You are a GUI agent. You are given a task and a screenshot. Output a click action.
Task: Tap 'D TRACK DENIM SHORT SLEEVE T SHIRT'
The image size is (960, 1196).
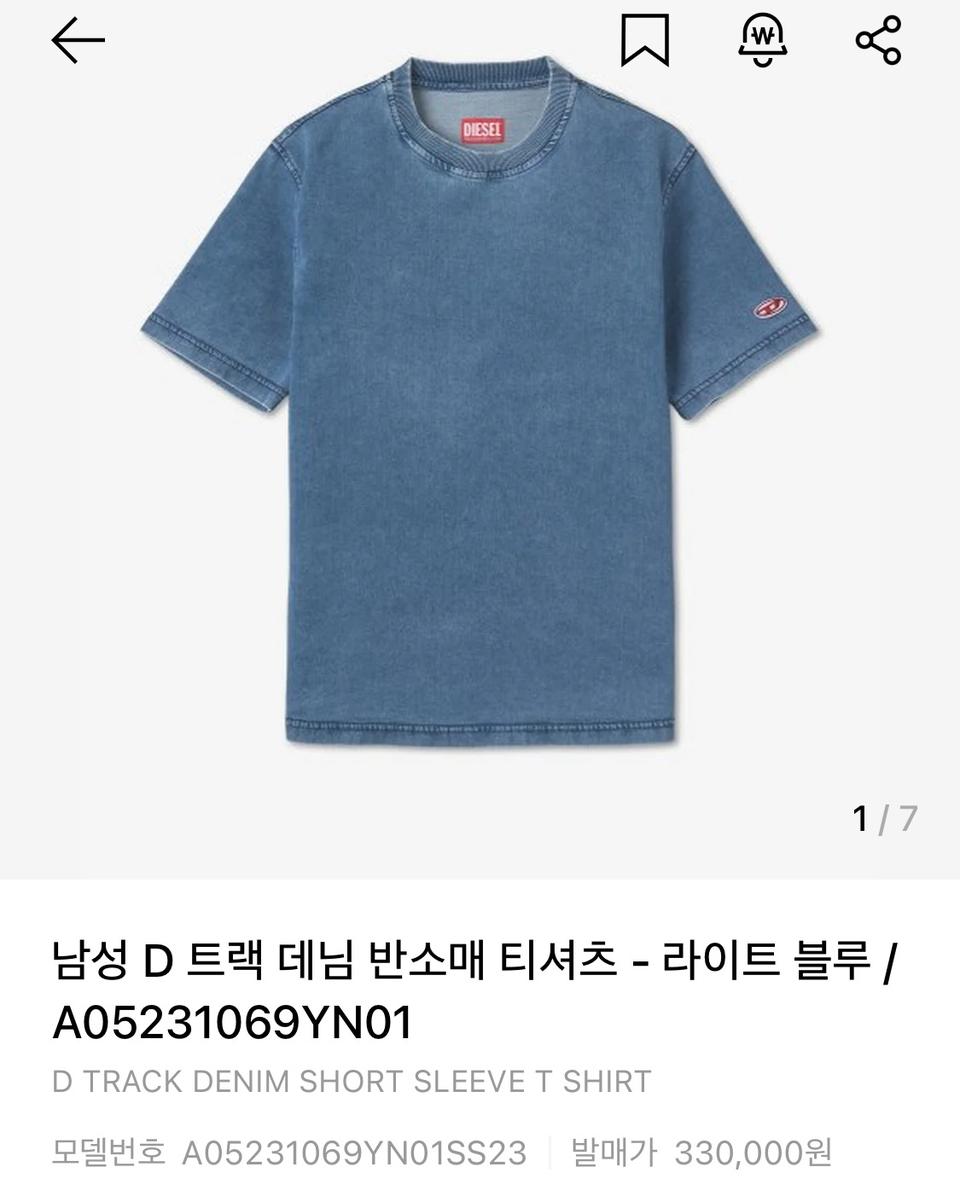pos(348,1080)
